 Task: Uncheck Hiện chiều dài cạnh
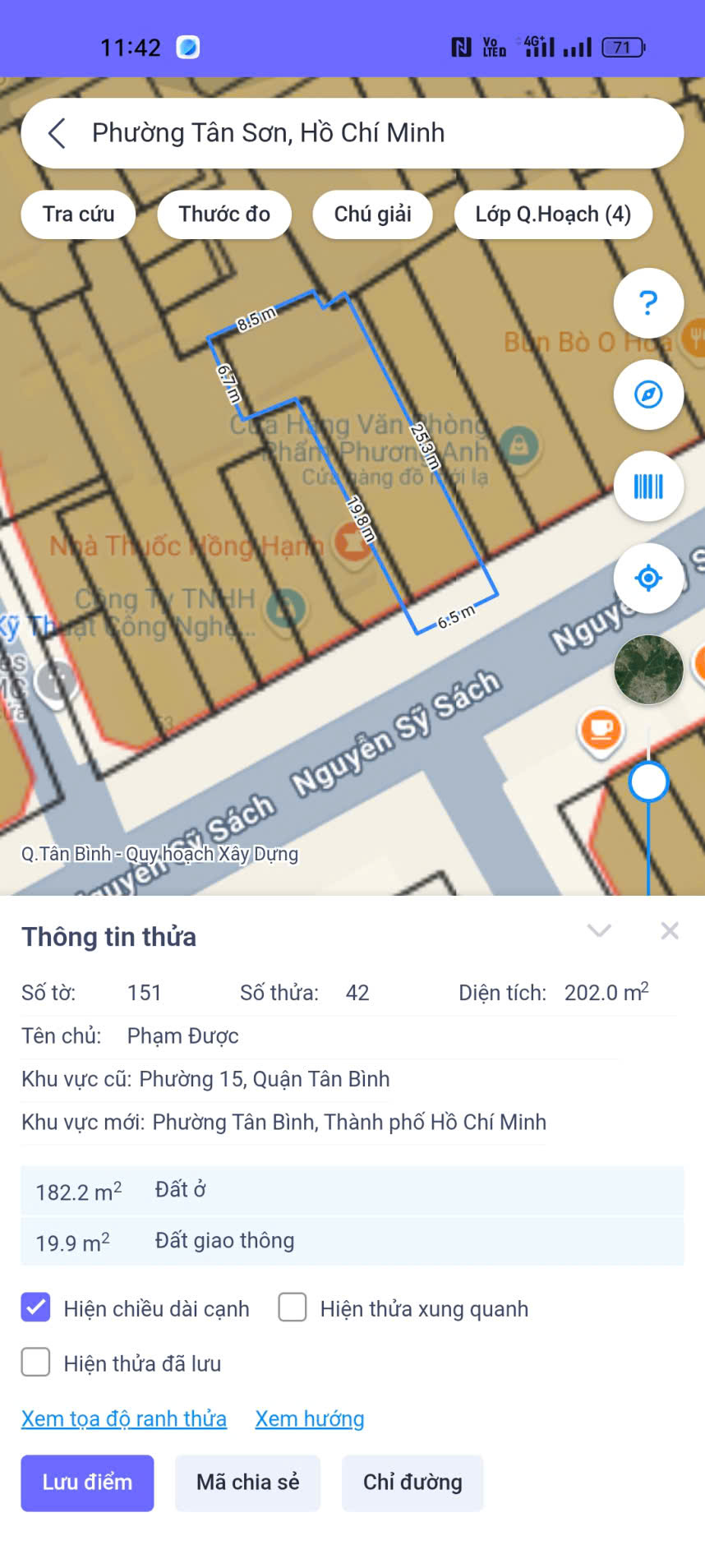click(x=36, y=1307)
